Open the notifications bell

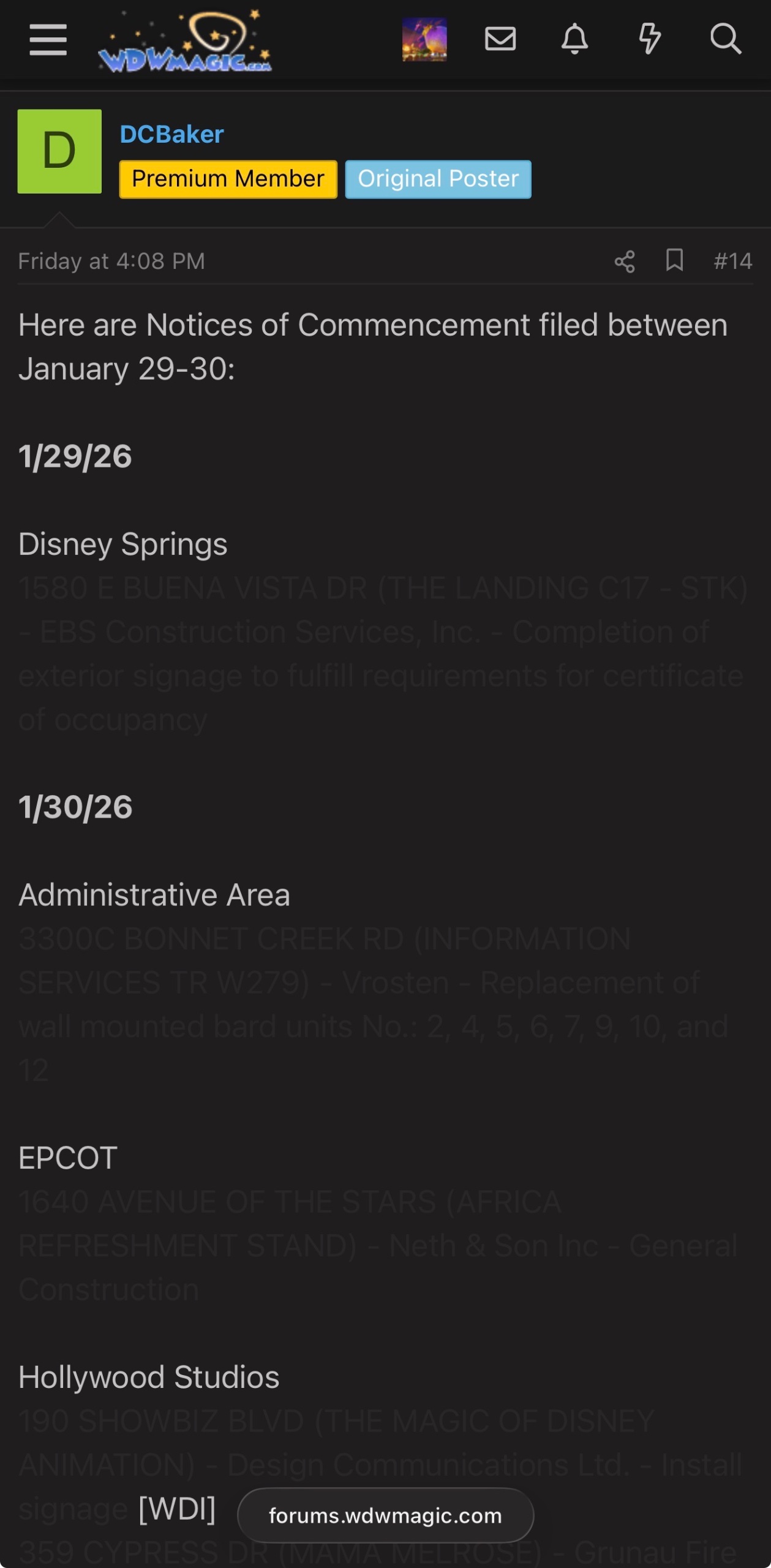click(574, 39)
